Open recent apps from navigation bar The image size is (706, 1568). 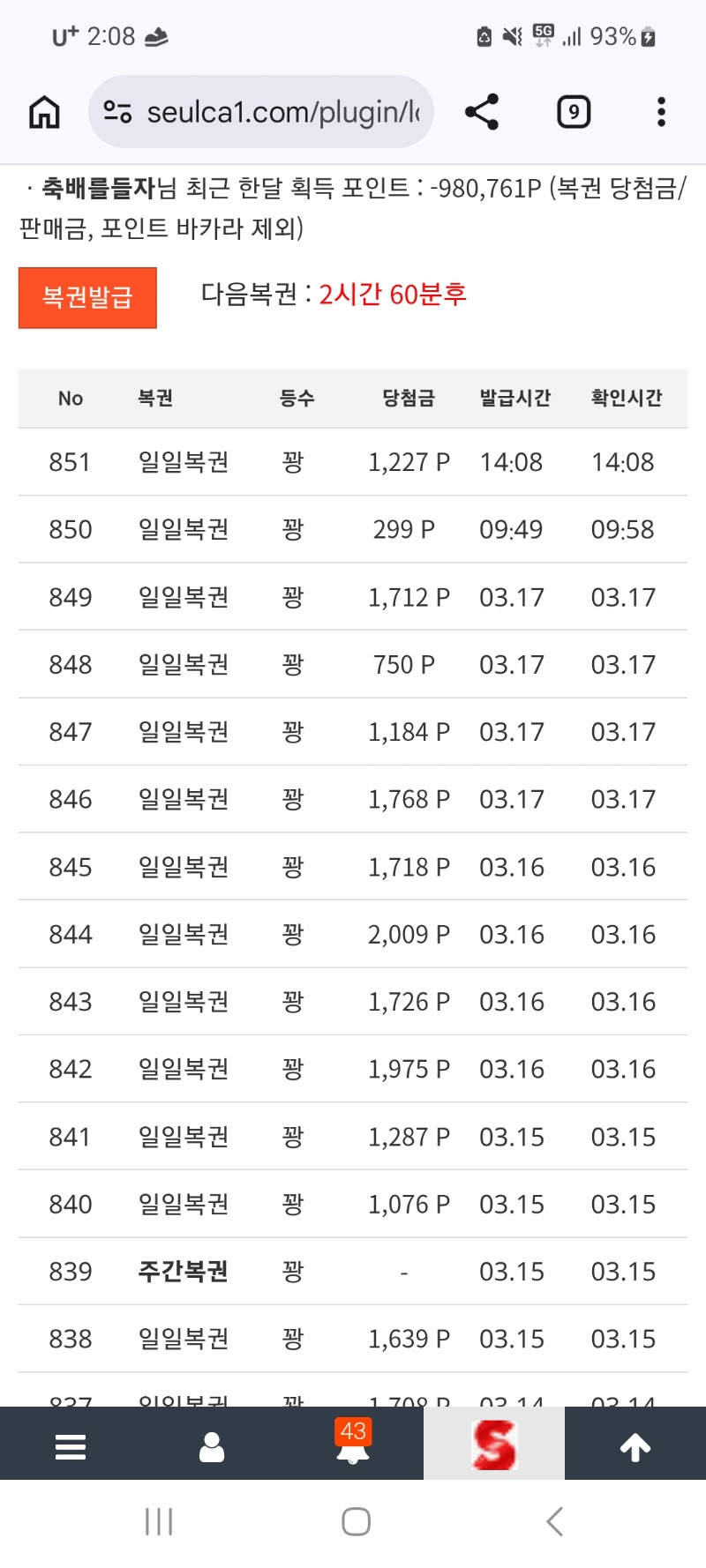(x=159, y=1521)
